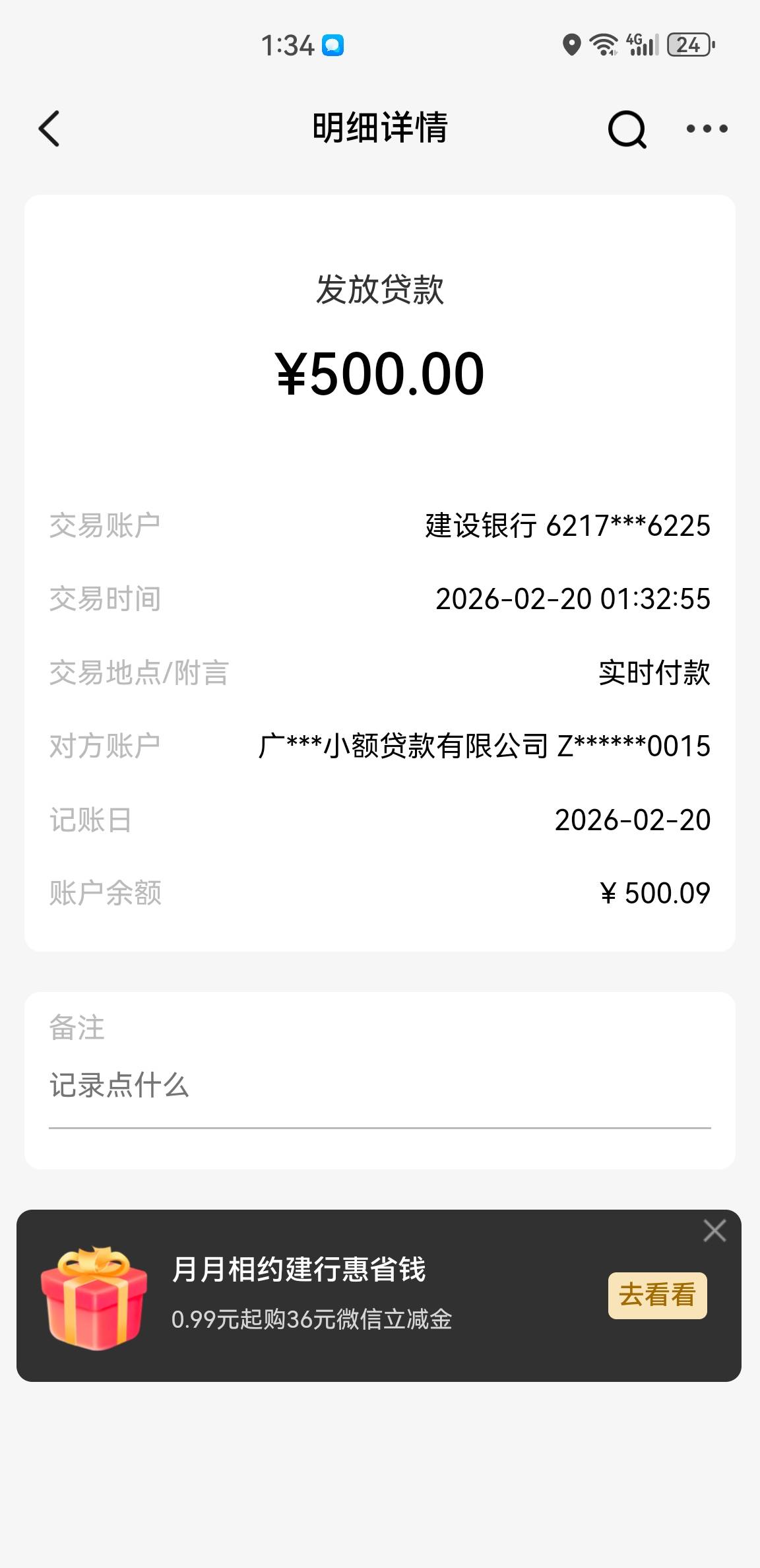
Task: Dismiss the 月月相约建行惠省钱 promo banner
Action: click(x=714, y=1231)
